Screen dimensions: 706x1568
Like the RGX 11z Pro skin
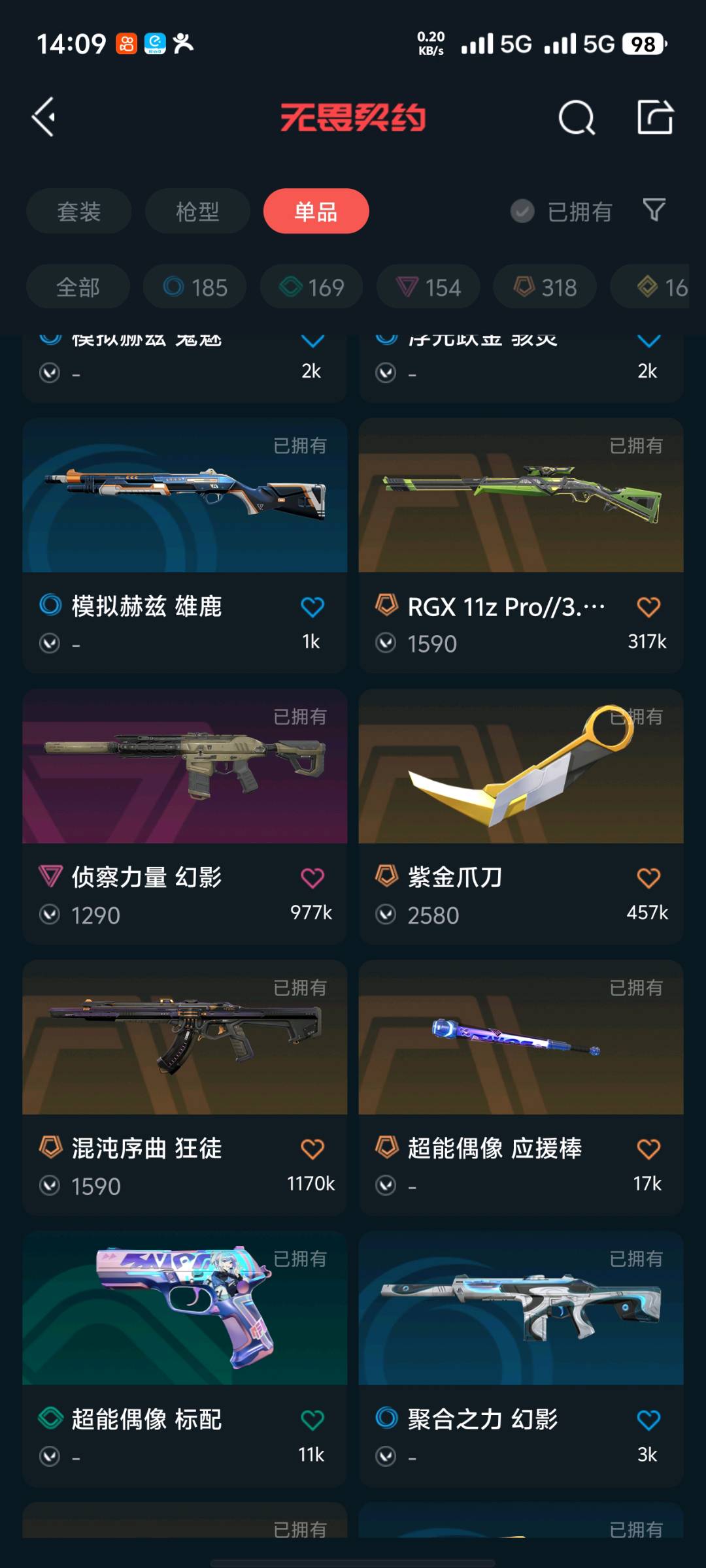(x=648, y=607)
